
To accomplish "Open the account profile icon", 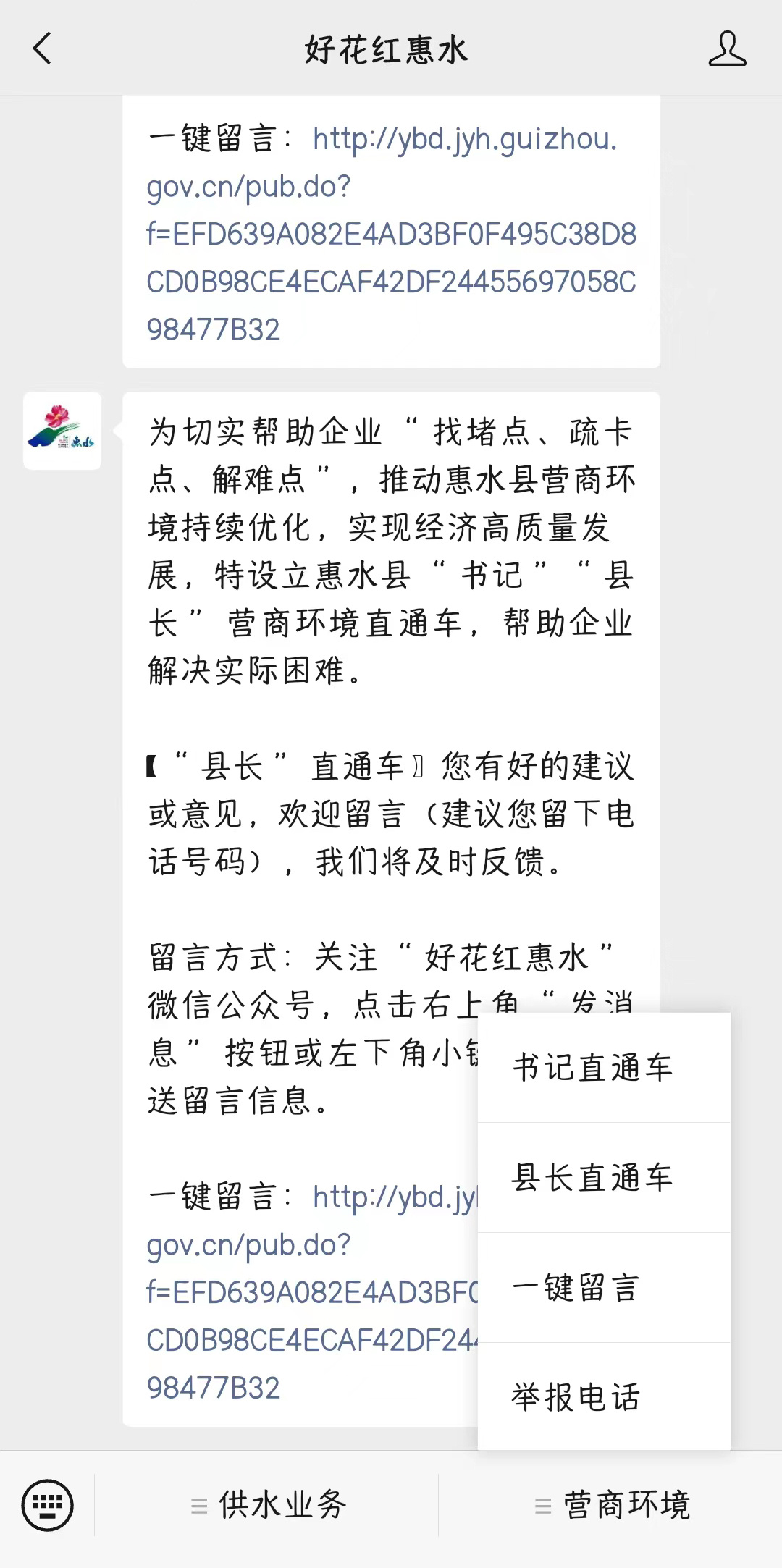I will (727, 49).
